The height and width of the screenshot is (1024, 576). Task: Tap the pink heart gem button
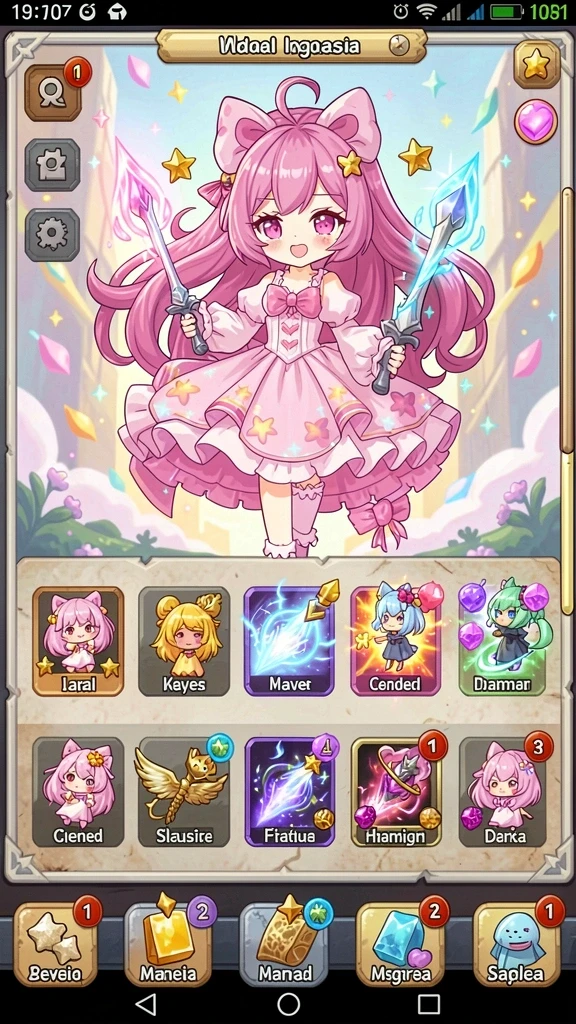pos(536,121)
